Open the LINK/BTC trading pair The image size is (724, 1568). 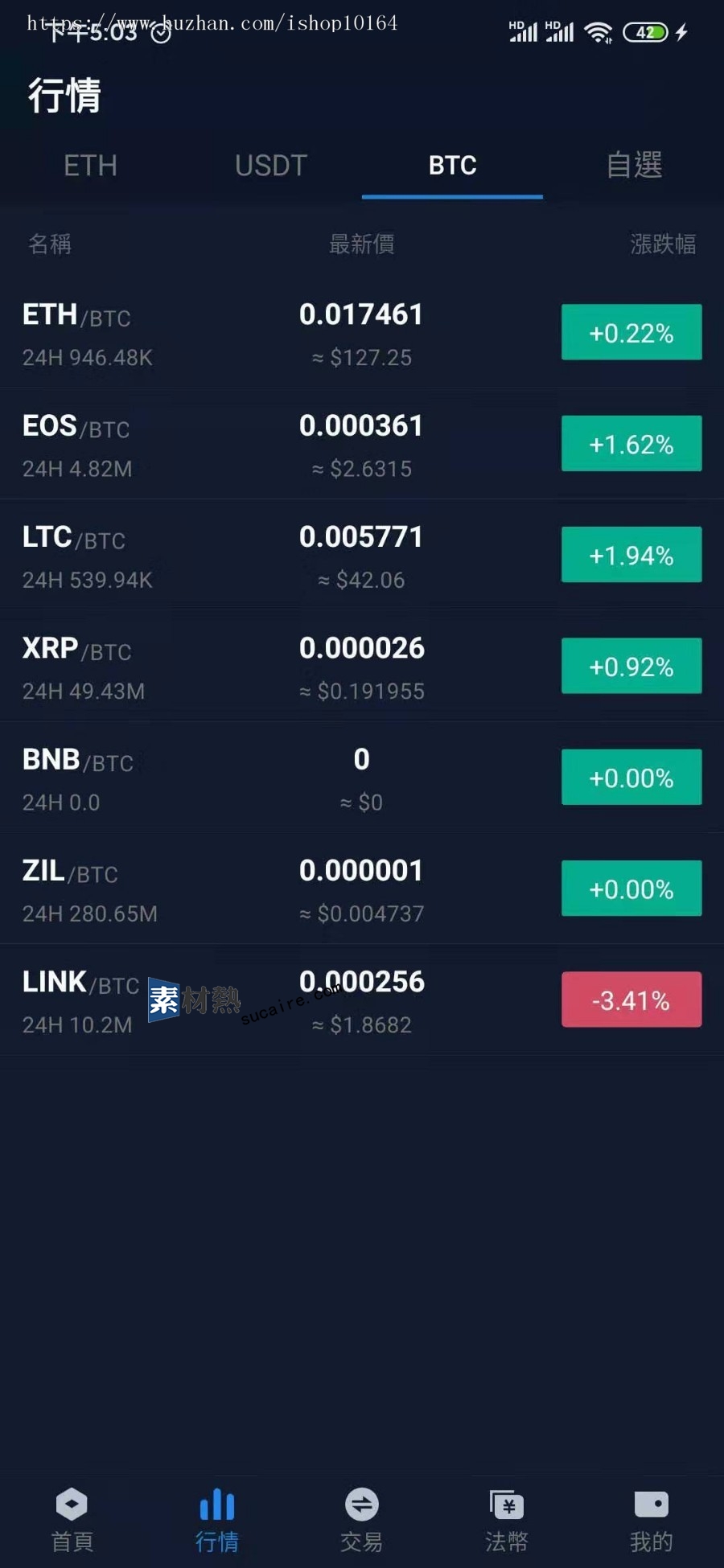point(362,999)
